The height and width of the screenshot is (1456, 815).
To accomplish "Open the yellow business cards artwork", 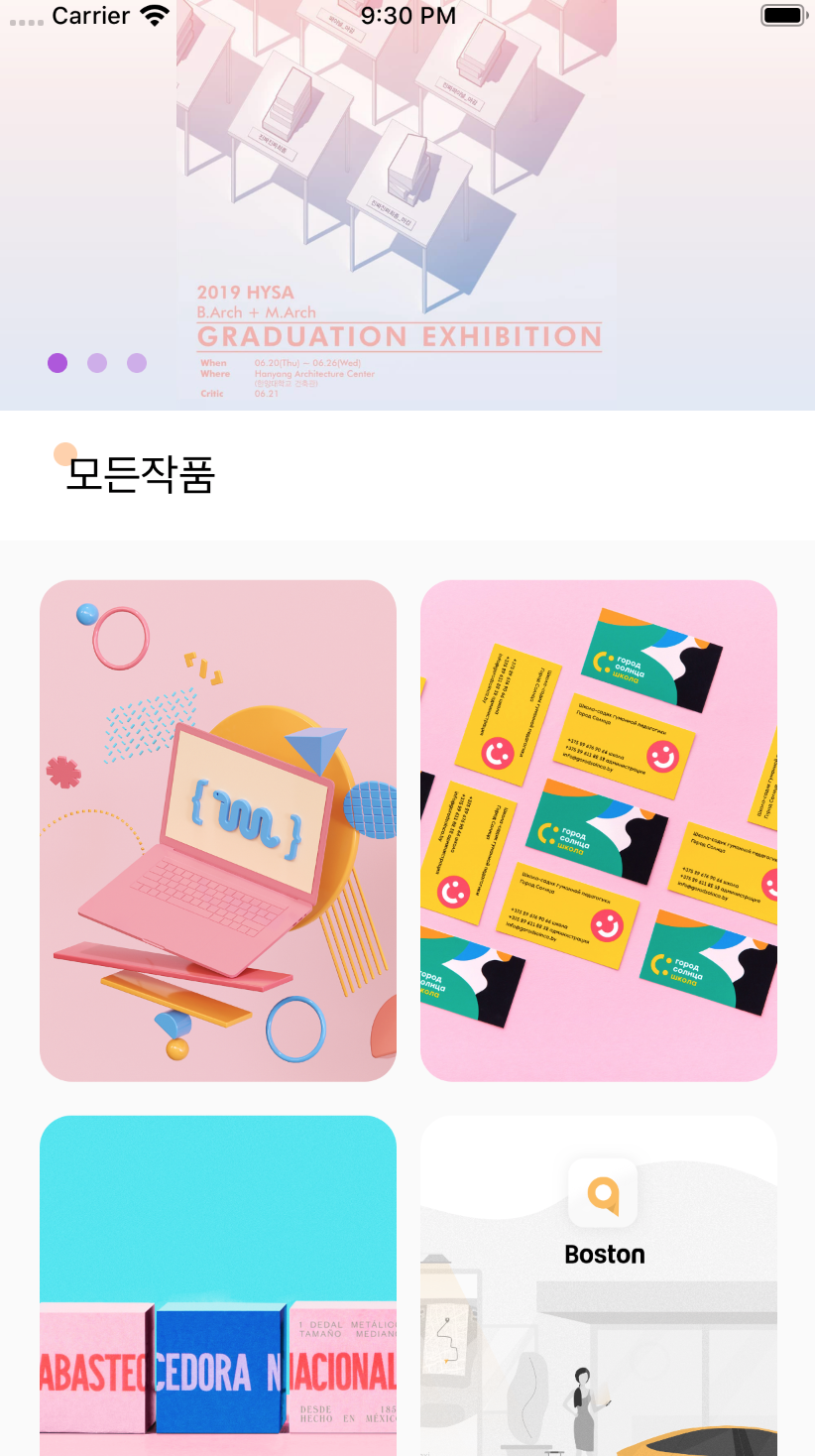I will click(x=599, y=830).
